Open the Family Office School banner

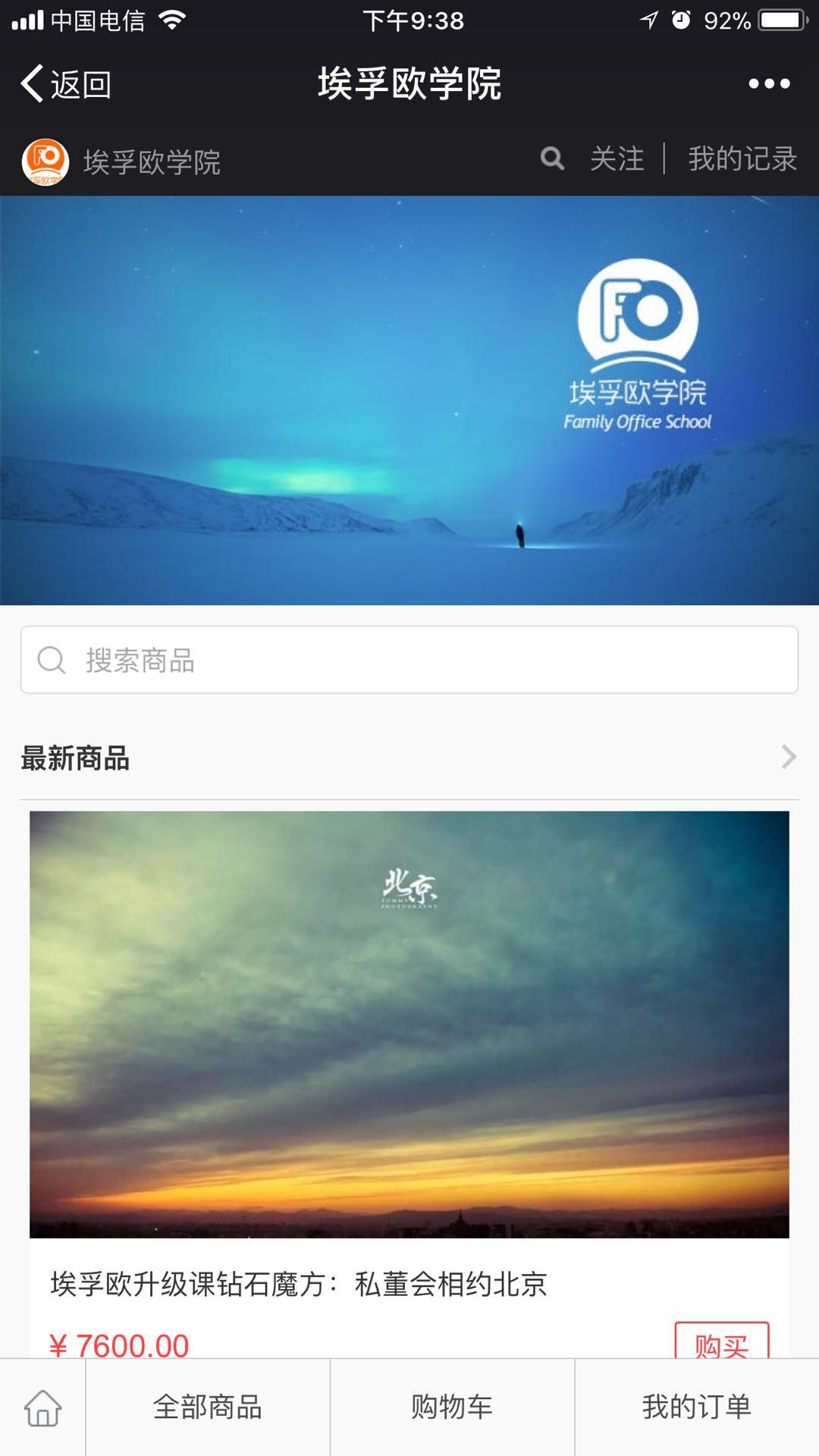coord(409,400)
